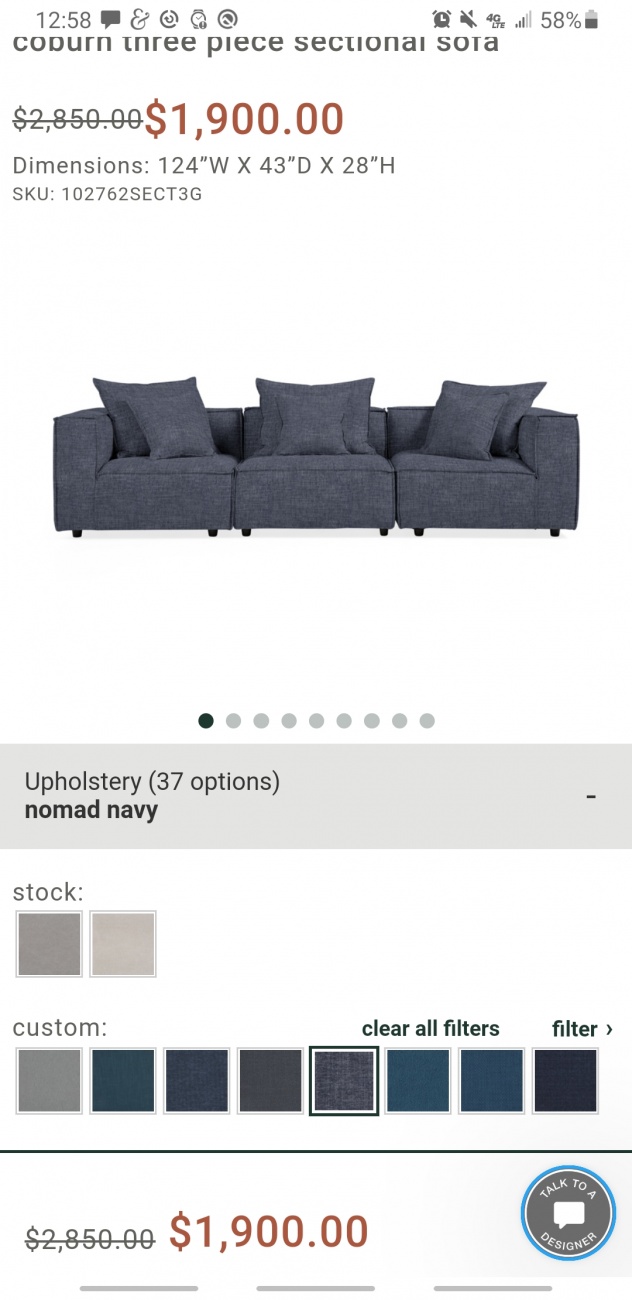
Task: Jump to the second product image dot
Action: click(x=234, y=721)
